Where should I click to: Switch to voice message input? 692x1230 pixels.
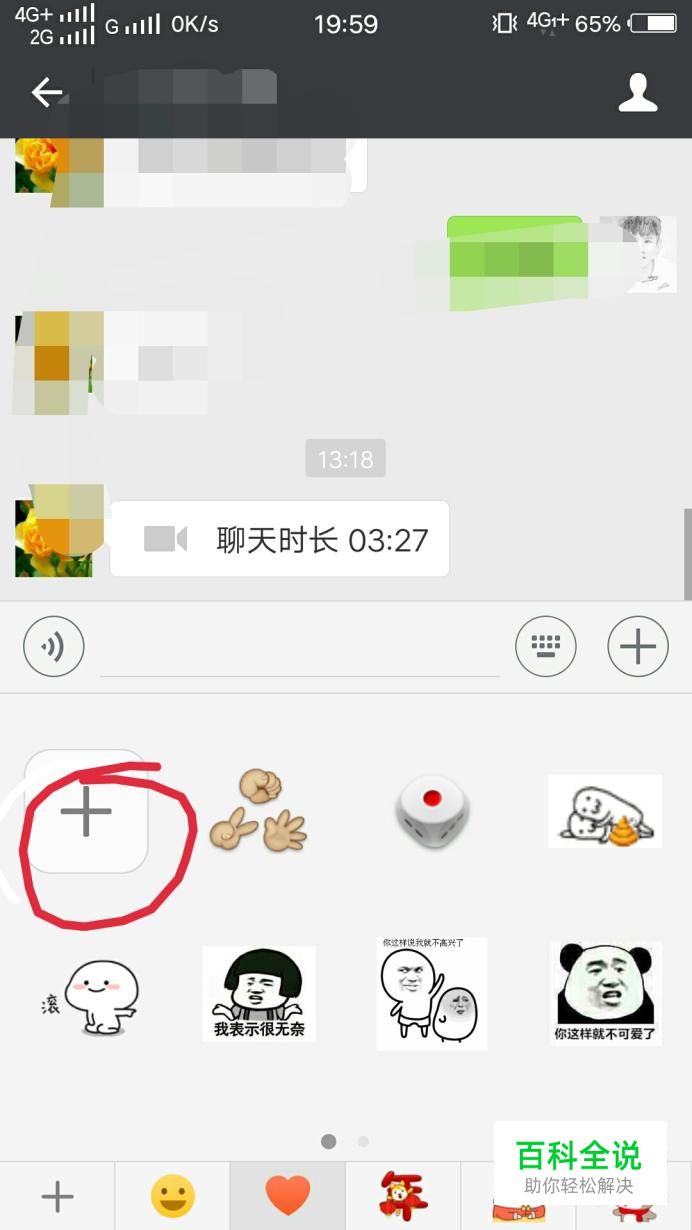tap(53, 647)
